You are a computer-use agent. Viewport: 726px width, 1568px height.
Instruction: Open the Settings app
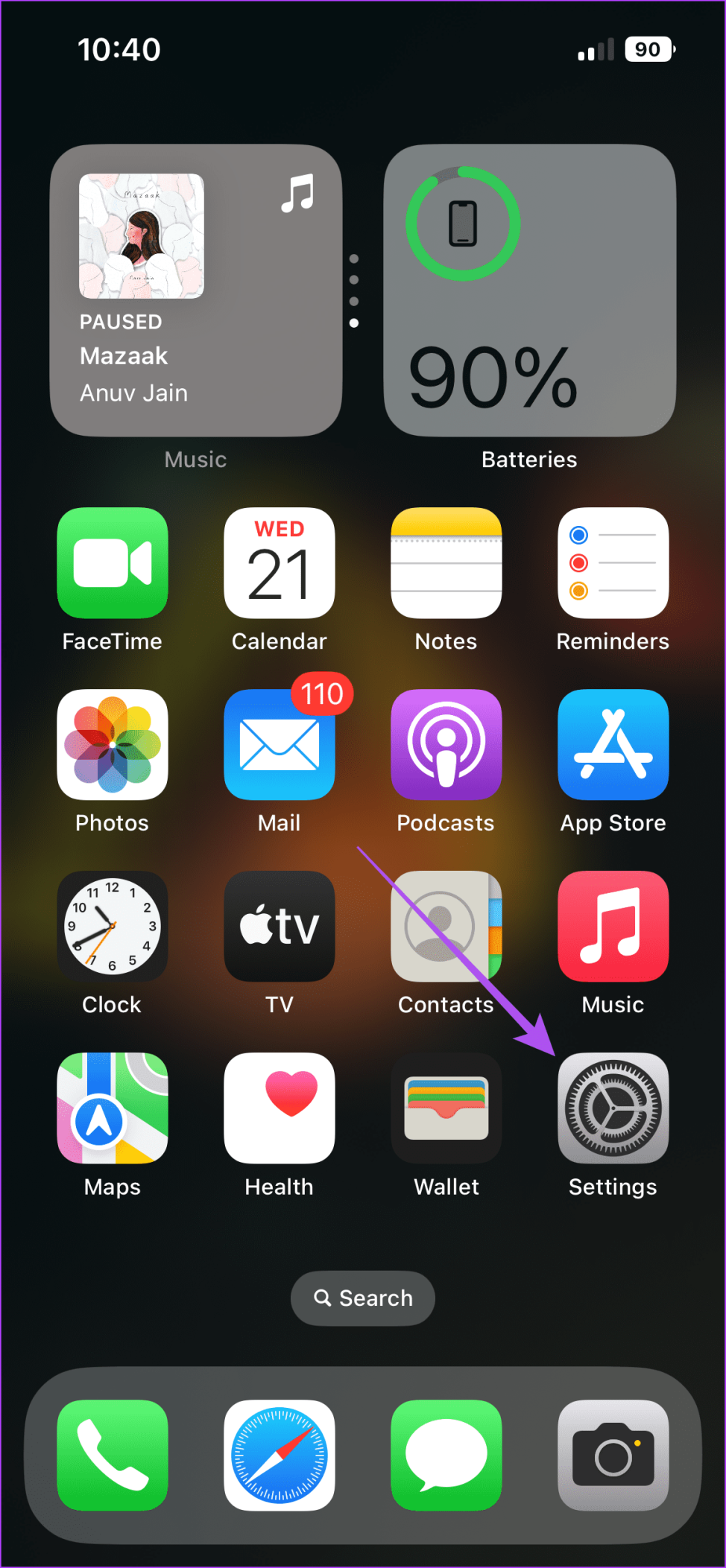(613, 1108)
